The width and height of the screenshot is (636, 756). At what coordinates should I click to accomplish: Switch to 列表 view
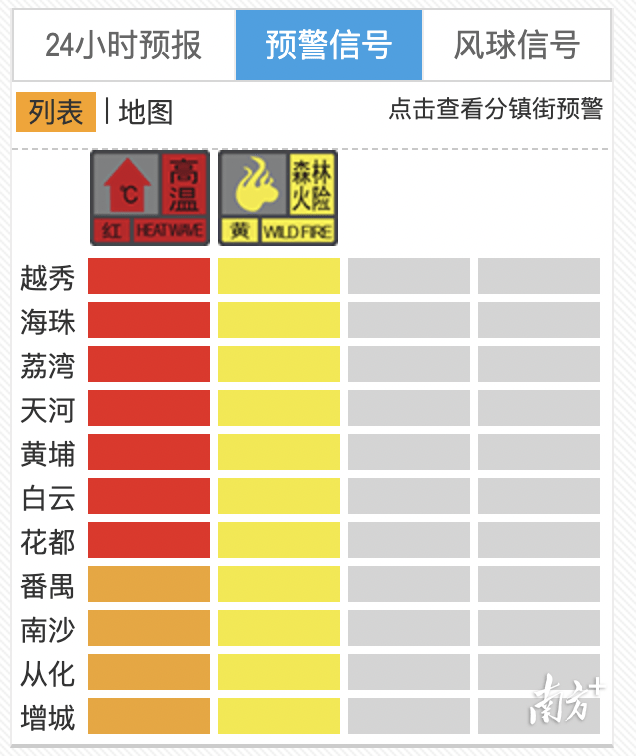[56, 112]
